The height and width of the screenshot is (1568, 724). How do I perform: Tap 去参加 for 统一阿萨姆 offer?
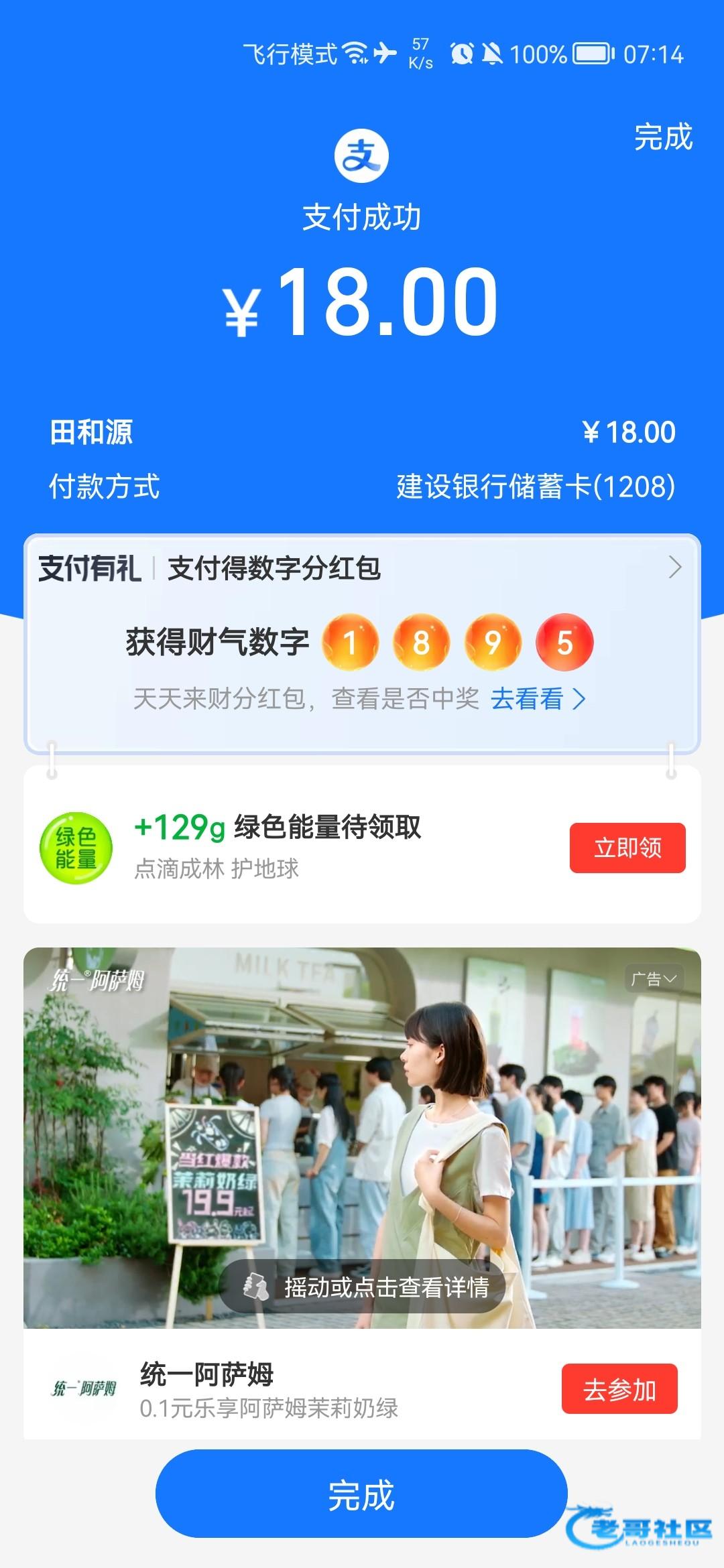pyautogui.click(x=619, y=1389)
